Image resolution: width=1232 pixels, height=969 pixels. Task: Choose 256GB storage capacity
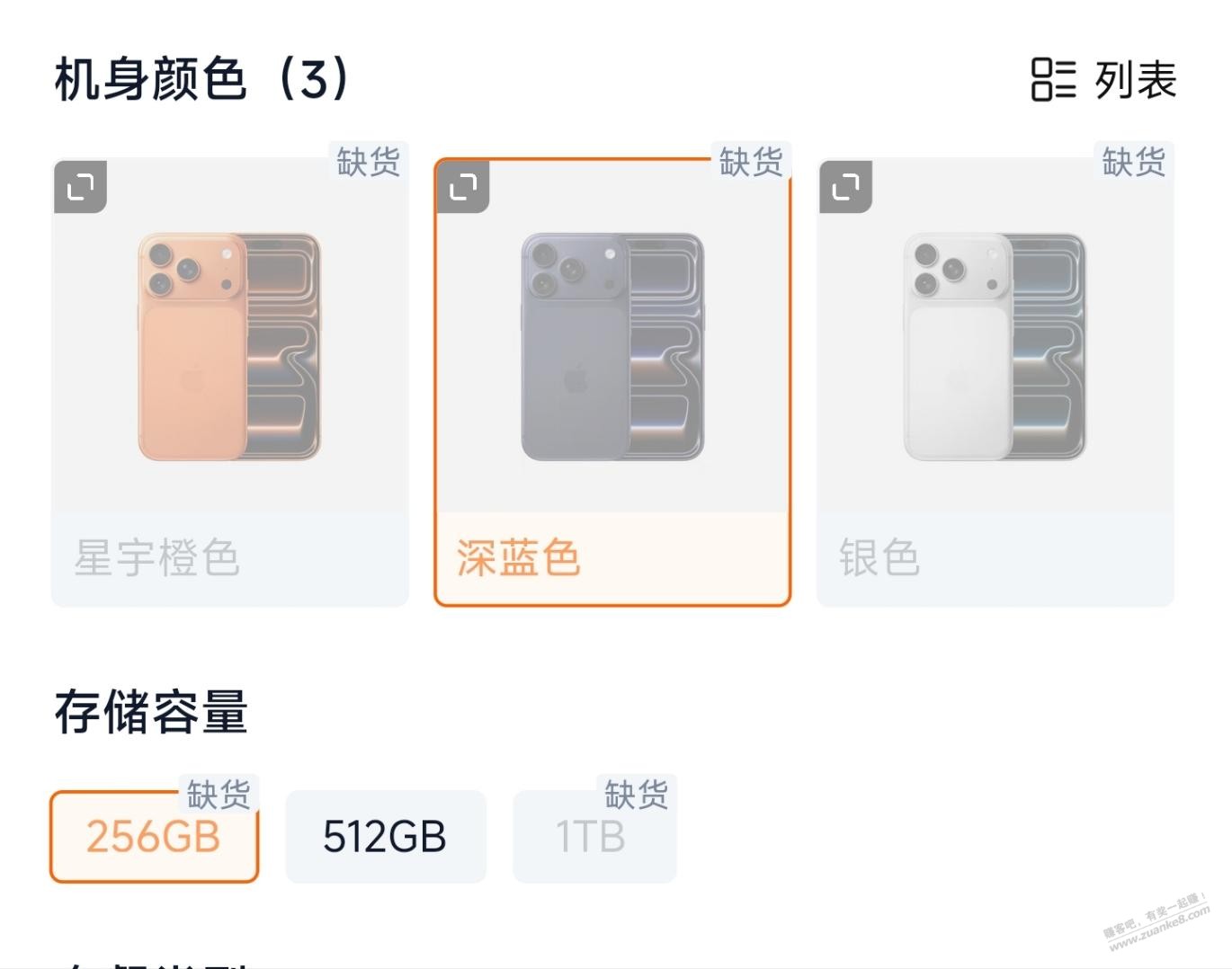[154, 837]
